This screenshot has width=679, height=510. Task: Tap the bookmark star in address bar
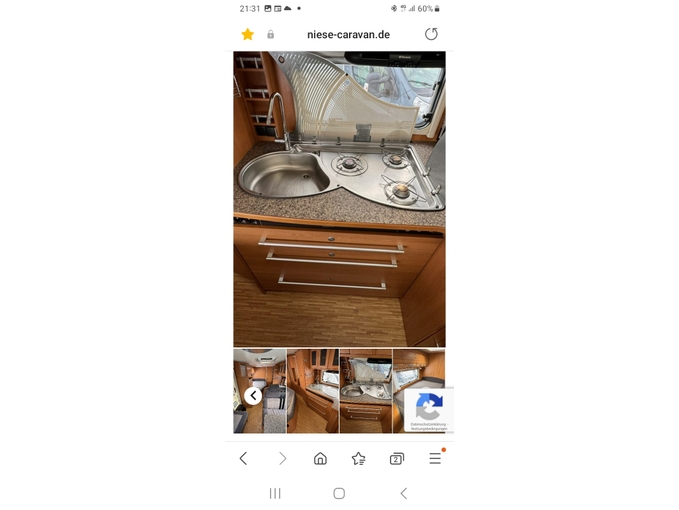pyautogui.click(x=247, y=34)
